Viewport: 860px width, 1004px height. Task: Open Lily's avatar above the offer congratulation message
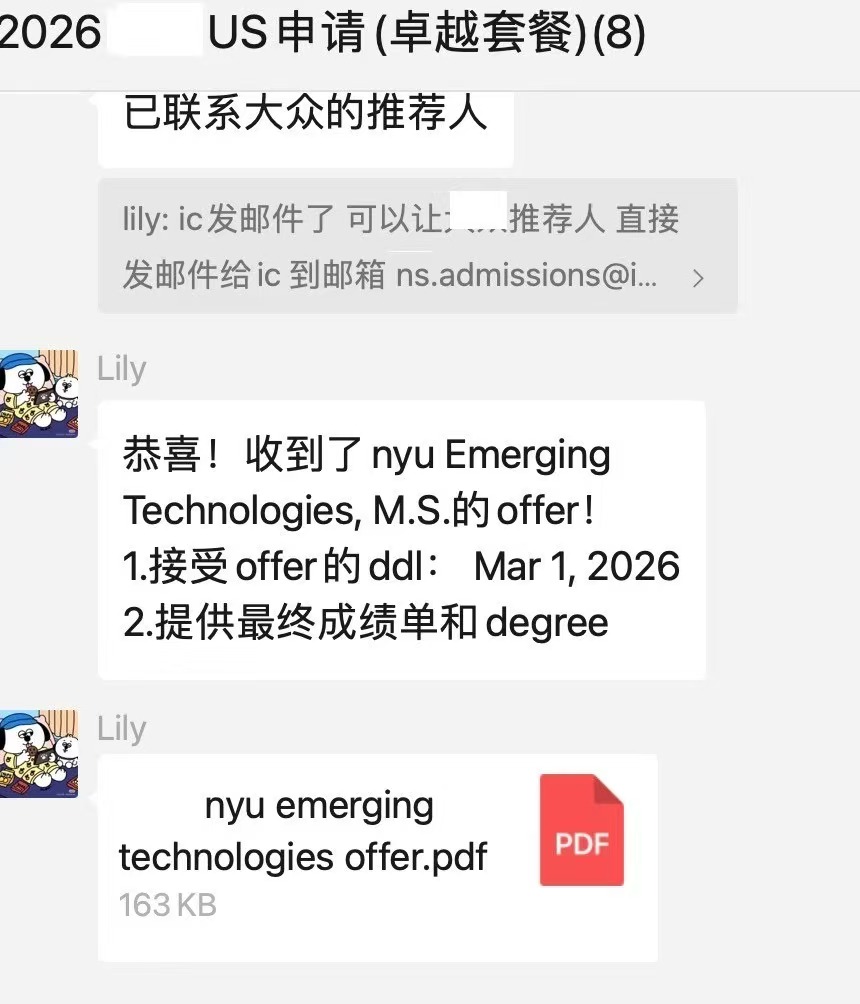point(38,394)
